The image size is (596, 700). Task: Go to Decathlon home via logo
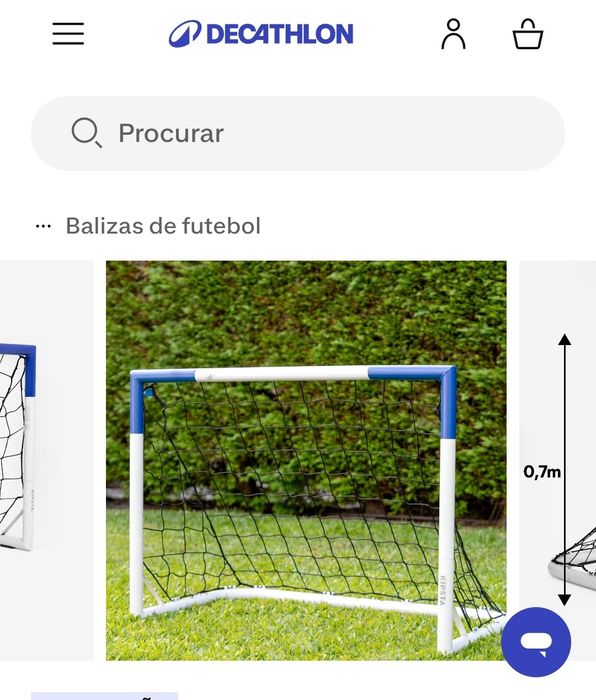(x=261, y=34)
